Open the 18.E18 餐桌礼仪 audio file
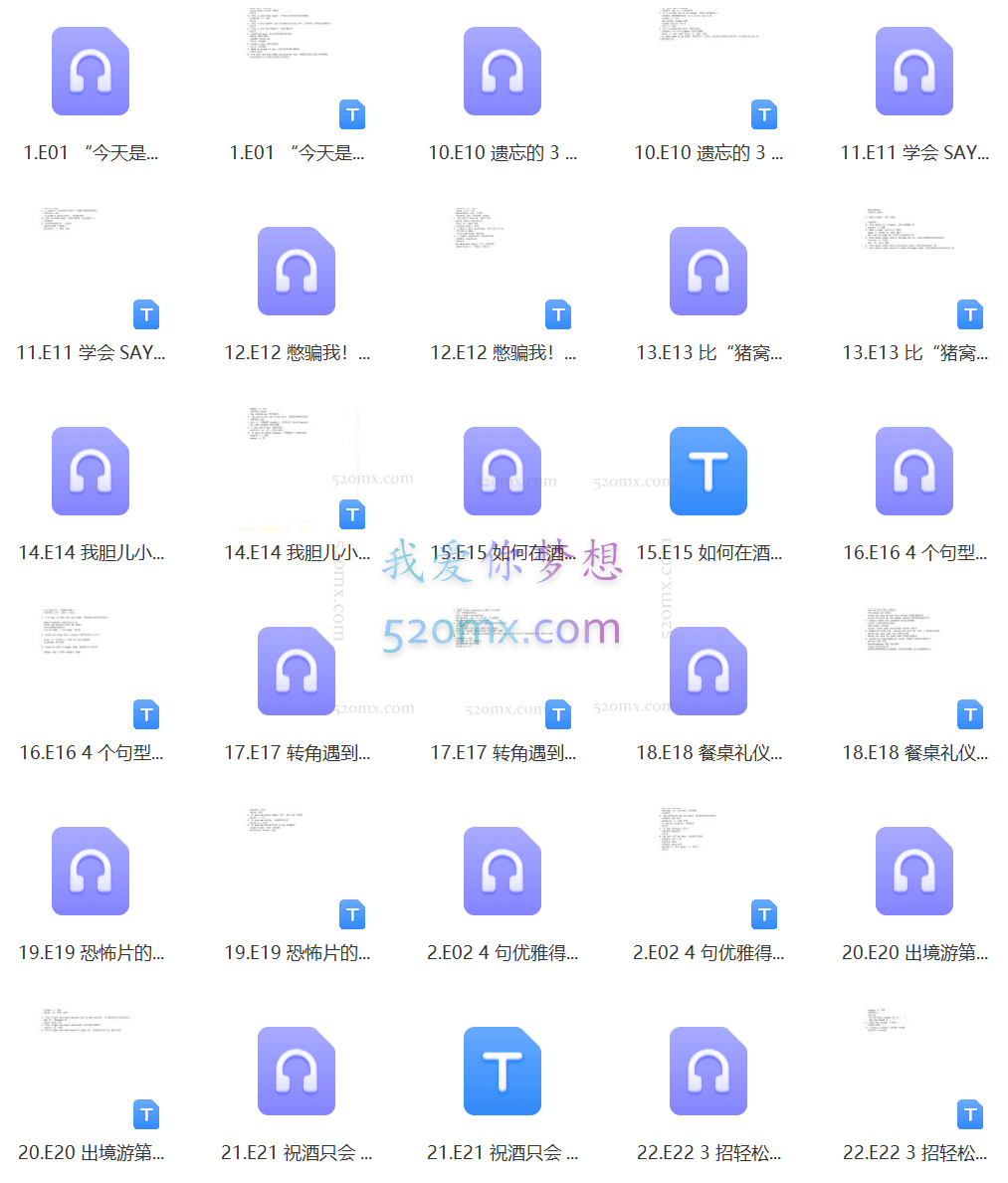 point(708,672)
